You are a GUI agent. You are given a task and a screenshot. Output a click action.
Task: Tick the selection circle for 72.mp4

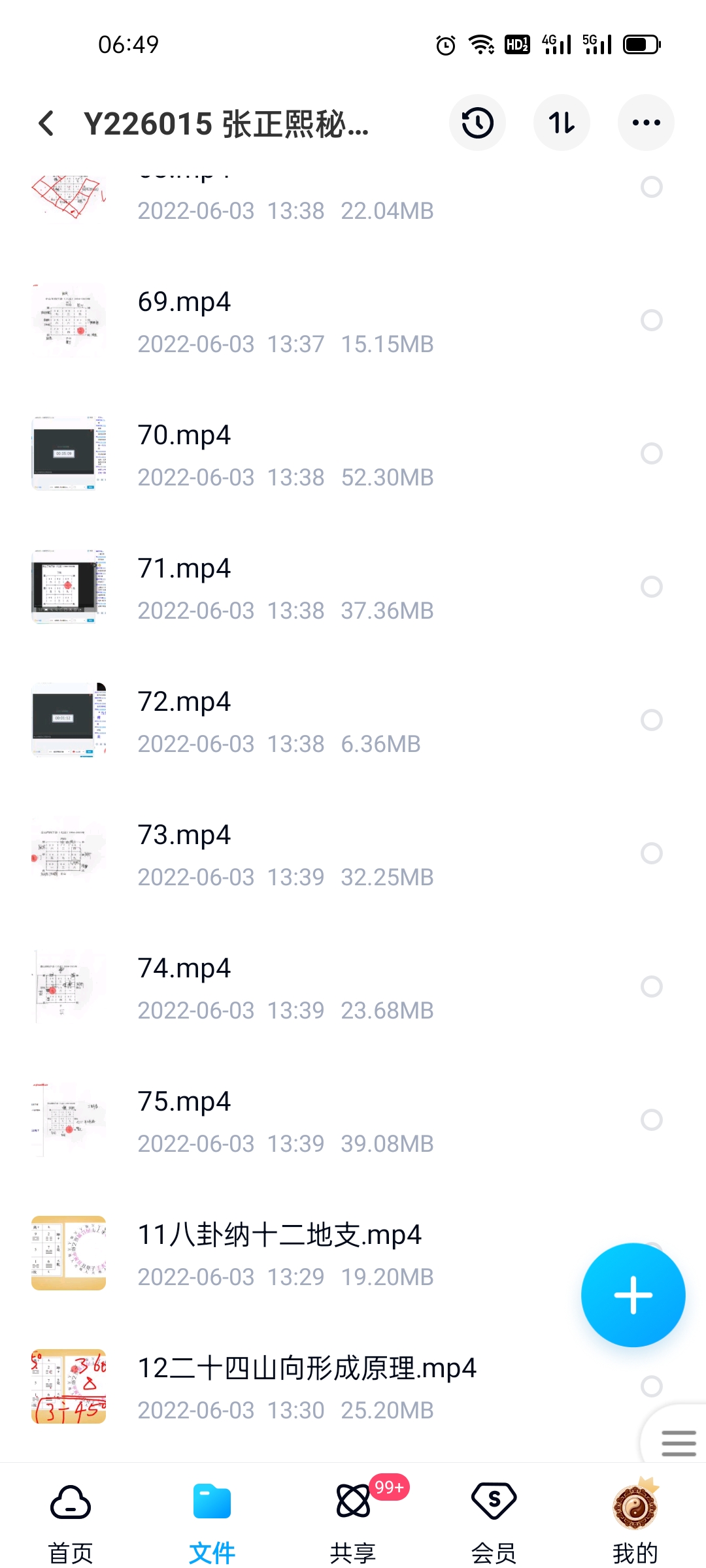[x=652, y=720]
